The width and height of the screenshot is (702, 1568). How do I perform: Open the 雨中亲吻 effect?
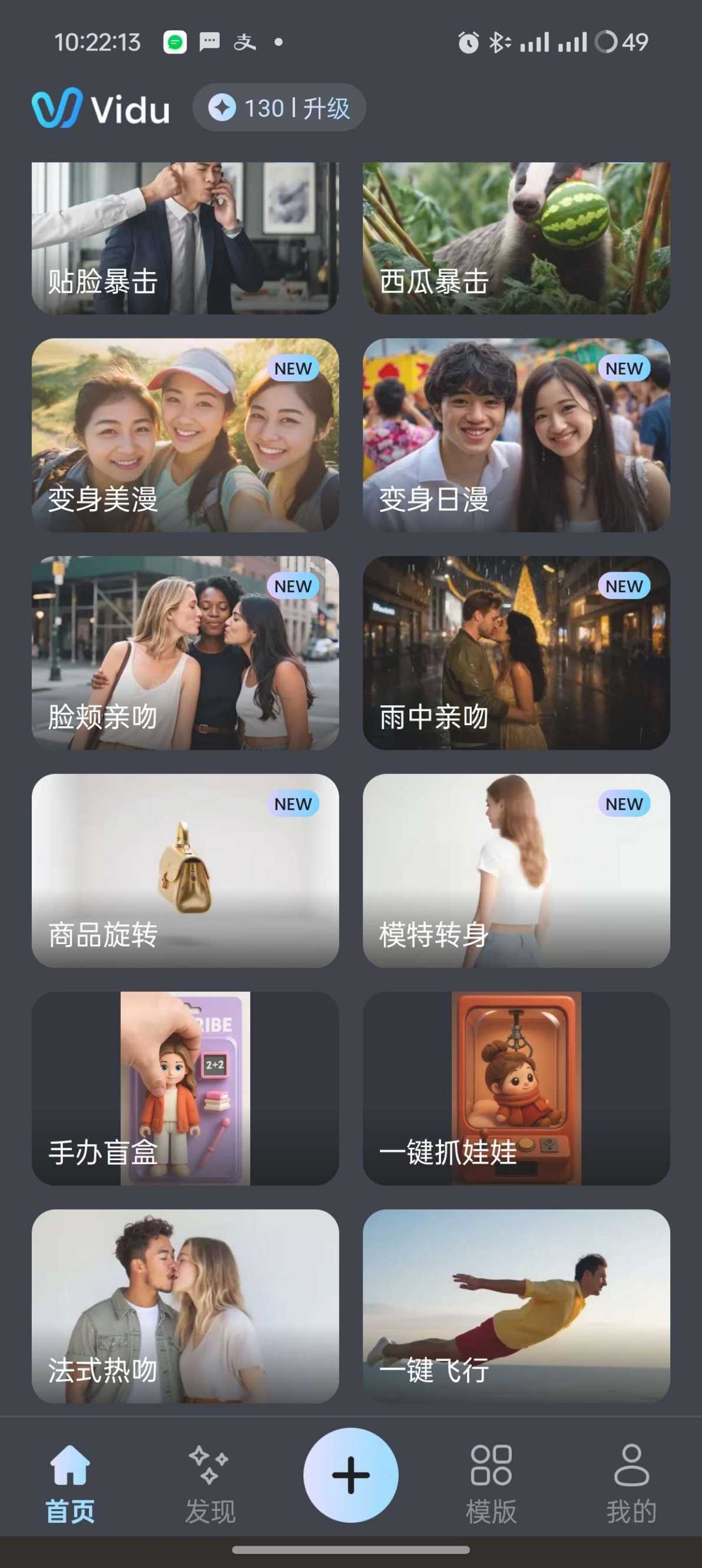click(516, 653)
